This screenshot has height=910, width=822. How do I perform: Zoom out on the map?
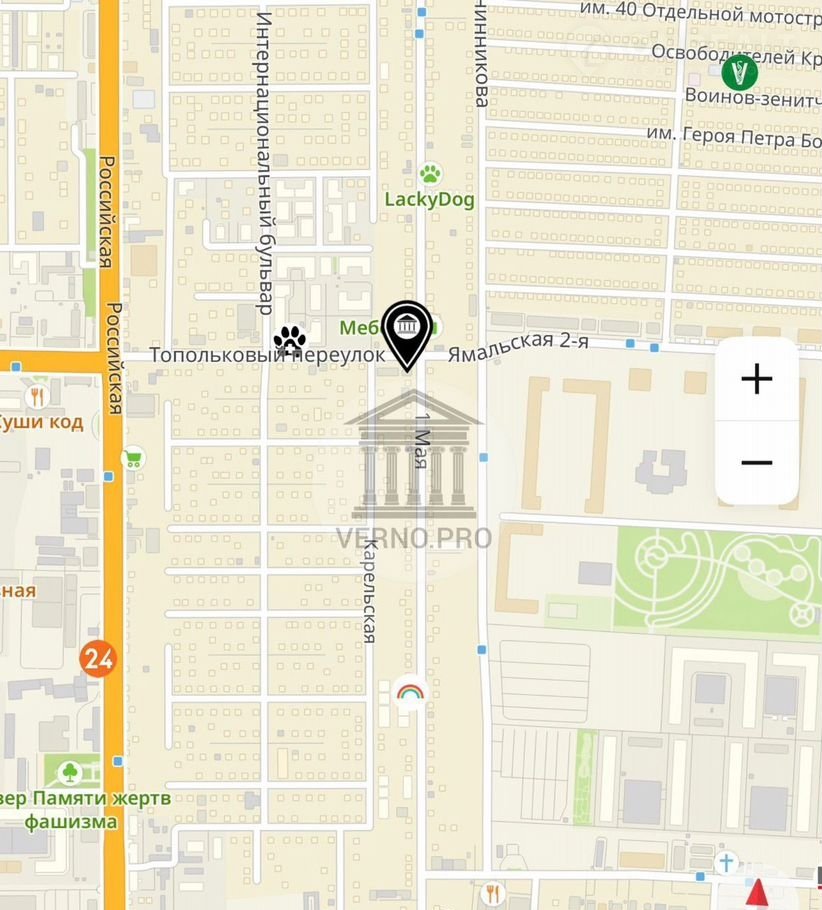(x=757, y=462)
